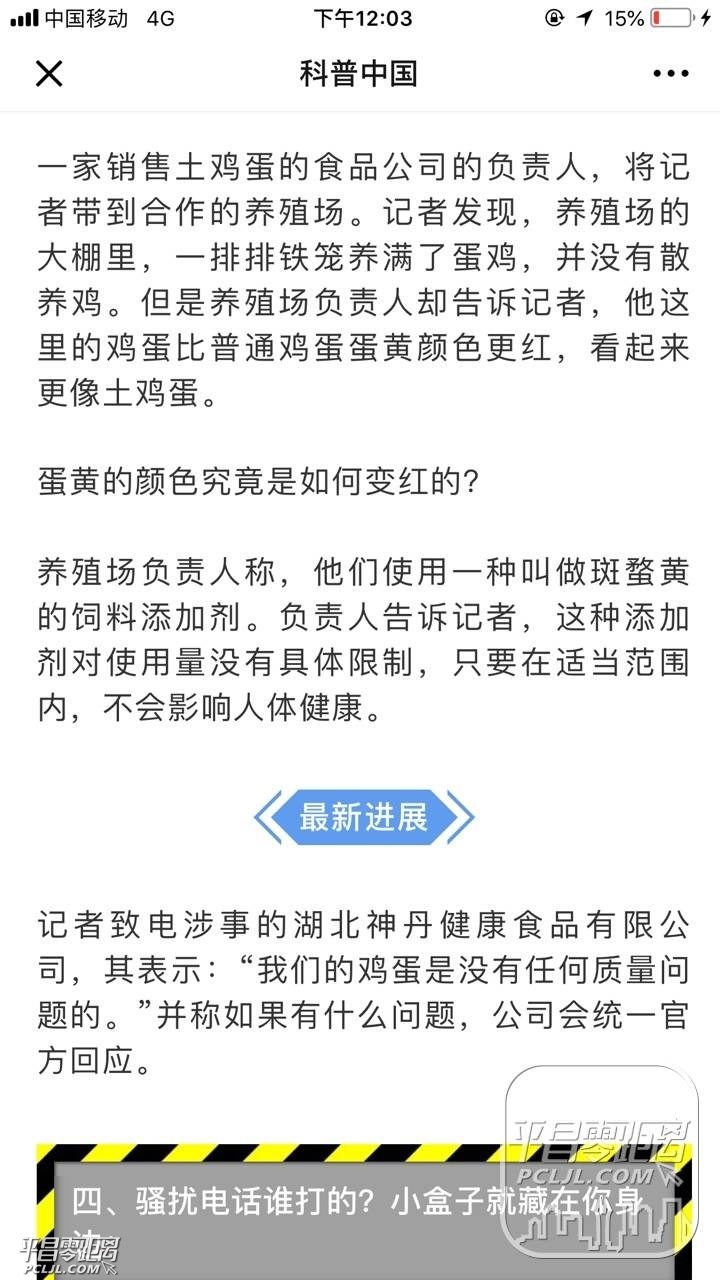
Task: Close the 科普中国 article page
Action: 49,73
